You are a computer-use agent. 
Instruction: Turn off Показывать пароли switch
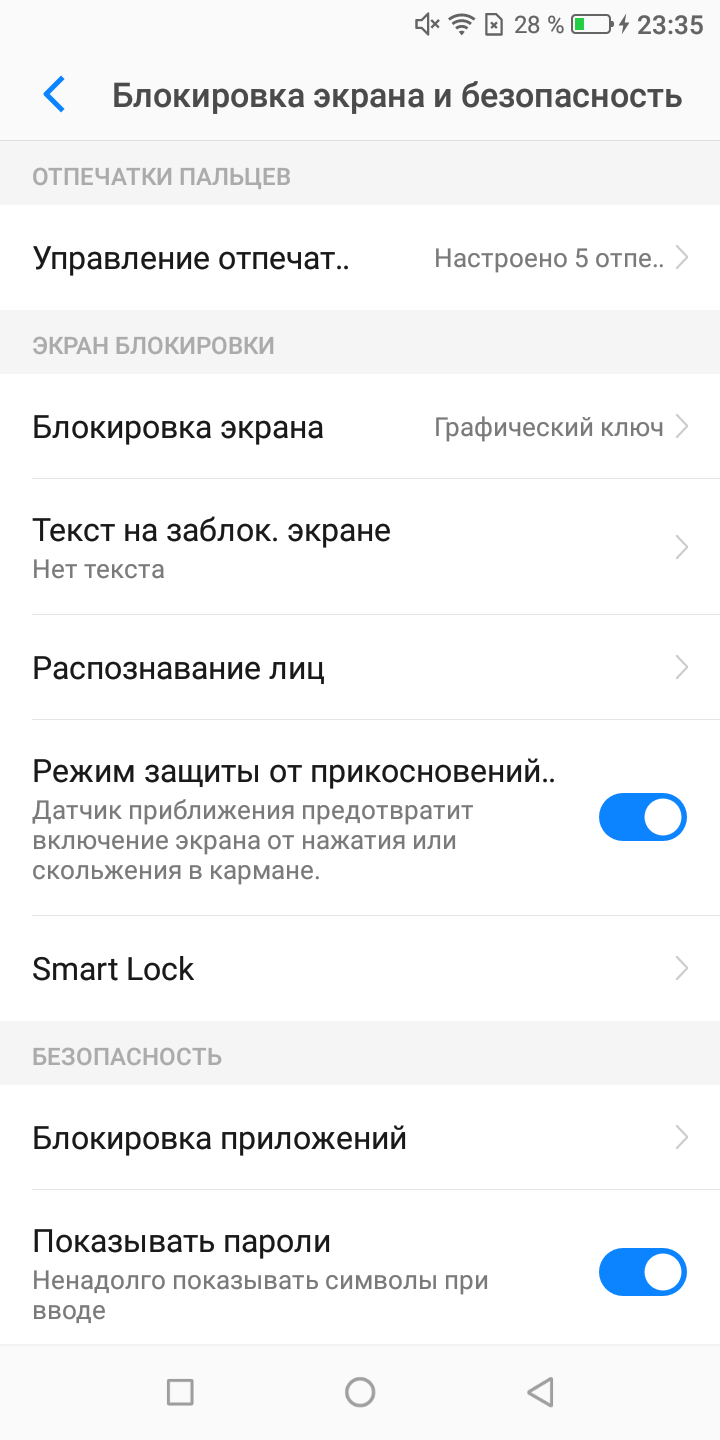[x=642, y=1272]
